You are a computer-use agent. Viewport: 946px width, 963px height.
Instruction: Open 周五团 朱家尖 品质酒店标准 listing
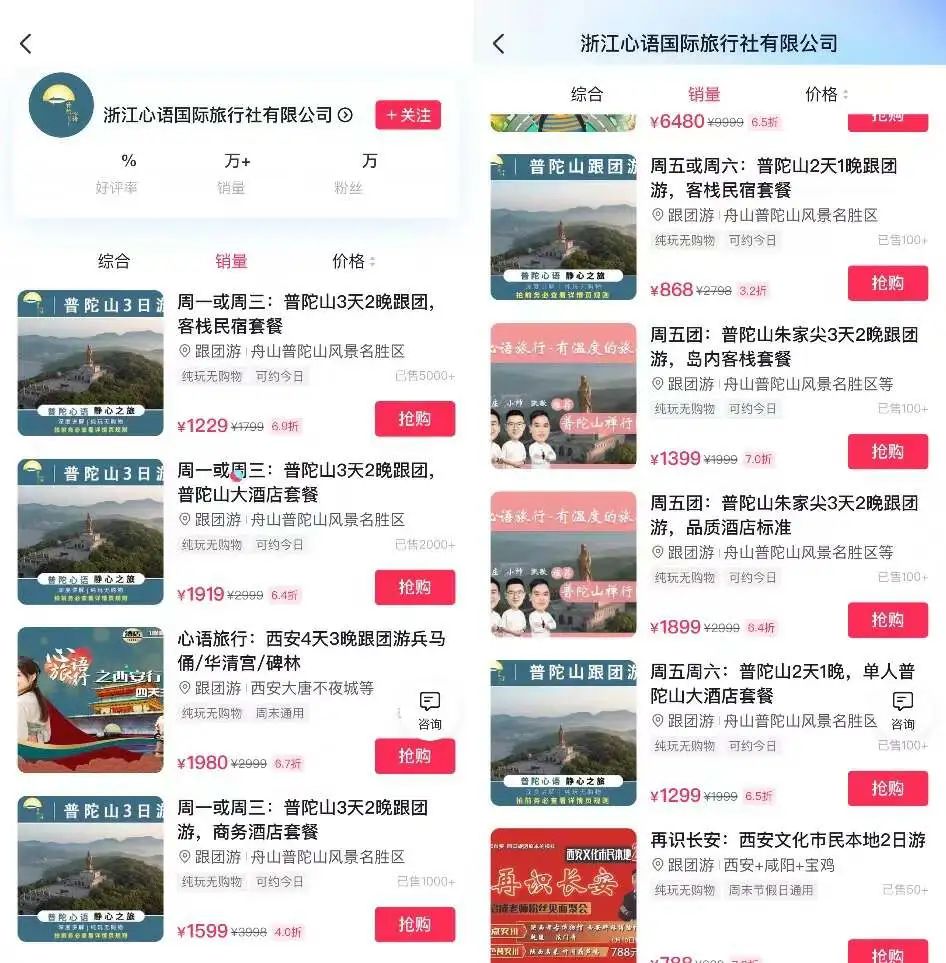pos(783,515)
